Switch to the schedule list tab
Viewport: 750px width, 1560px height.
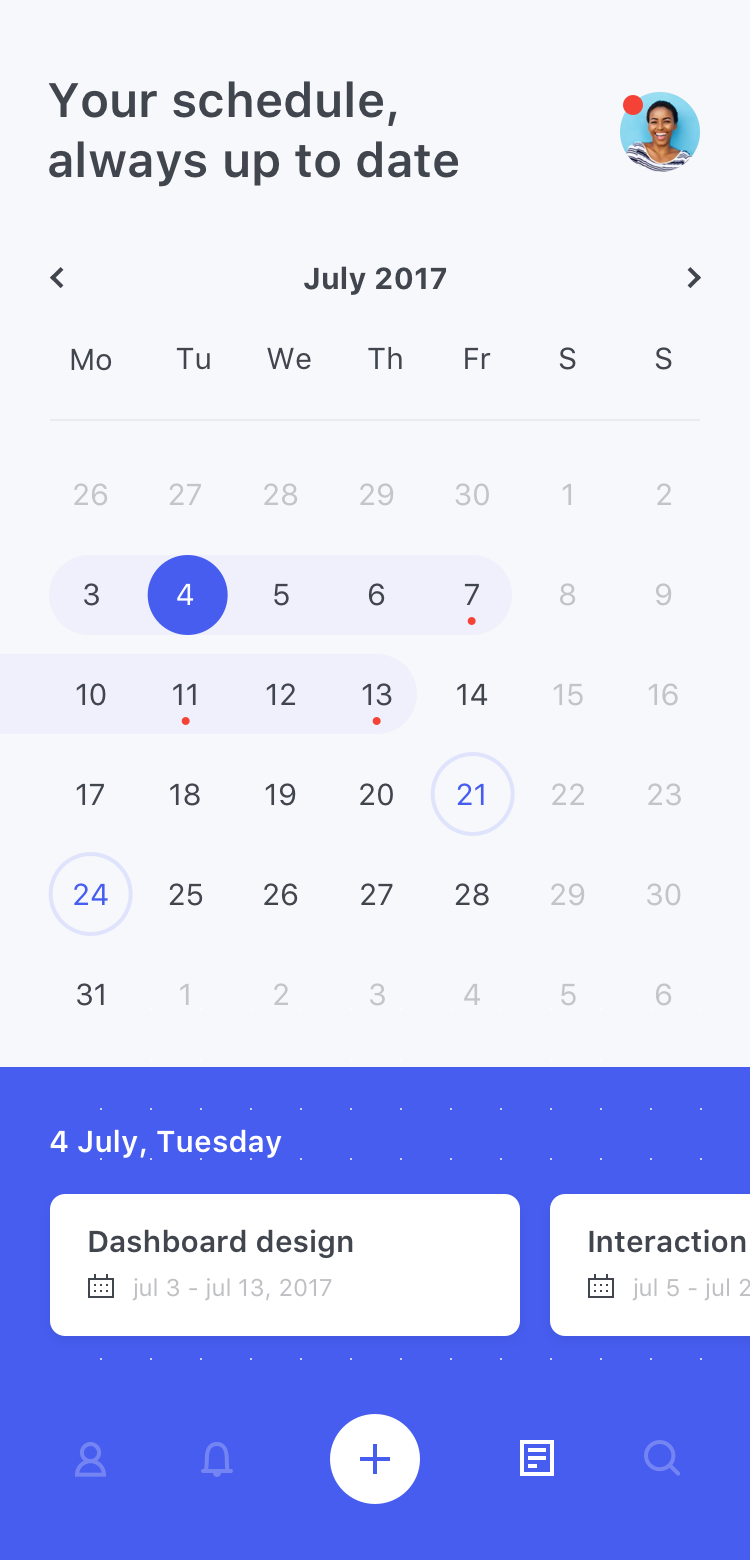[x=537, y=1458]
